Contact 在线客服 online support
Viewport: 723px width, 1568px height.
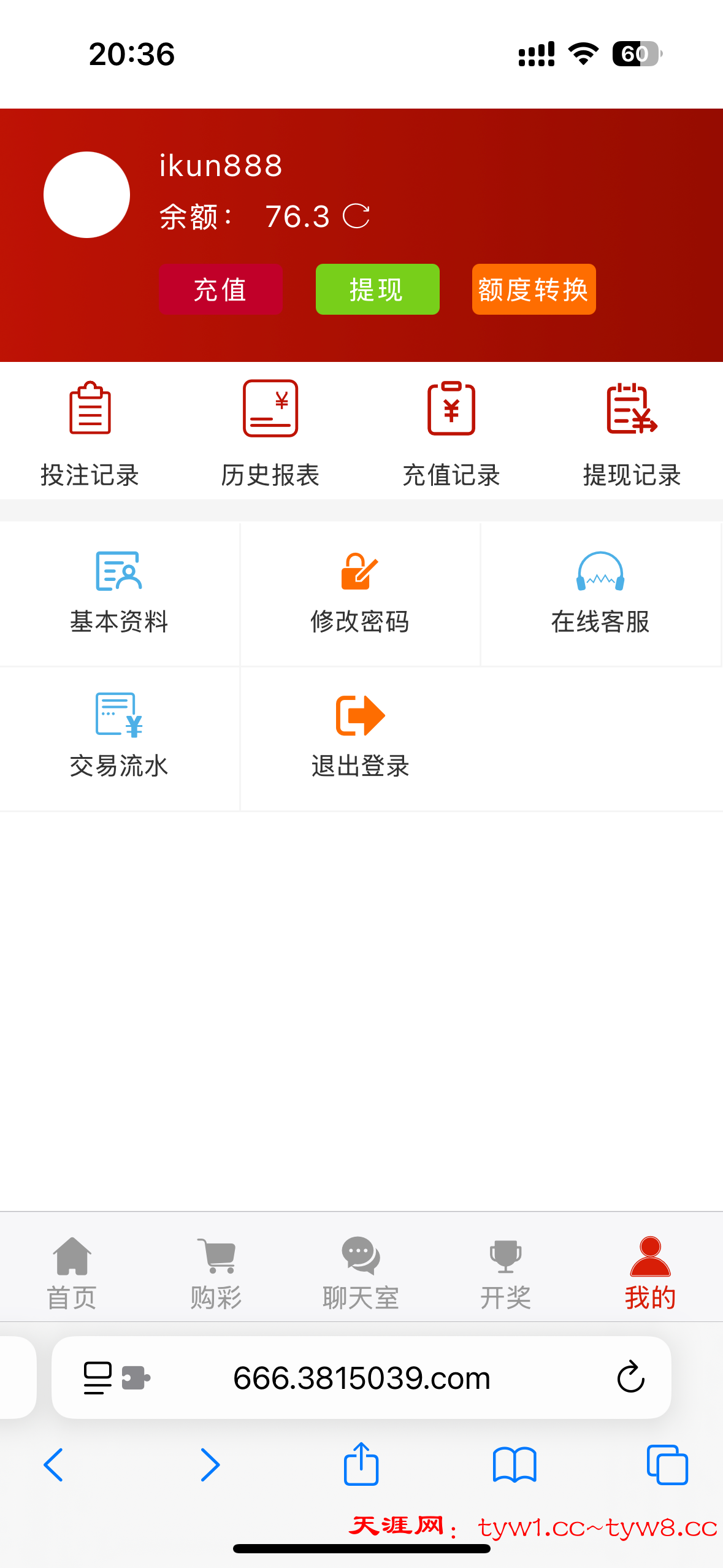click(600, 593)
